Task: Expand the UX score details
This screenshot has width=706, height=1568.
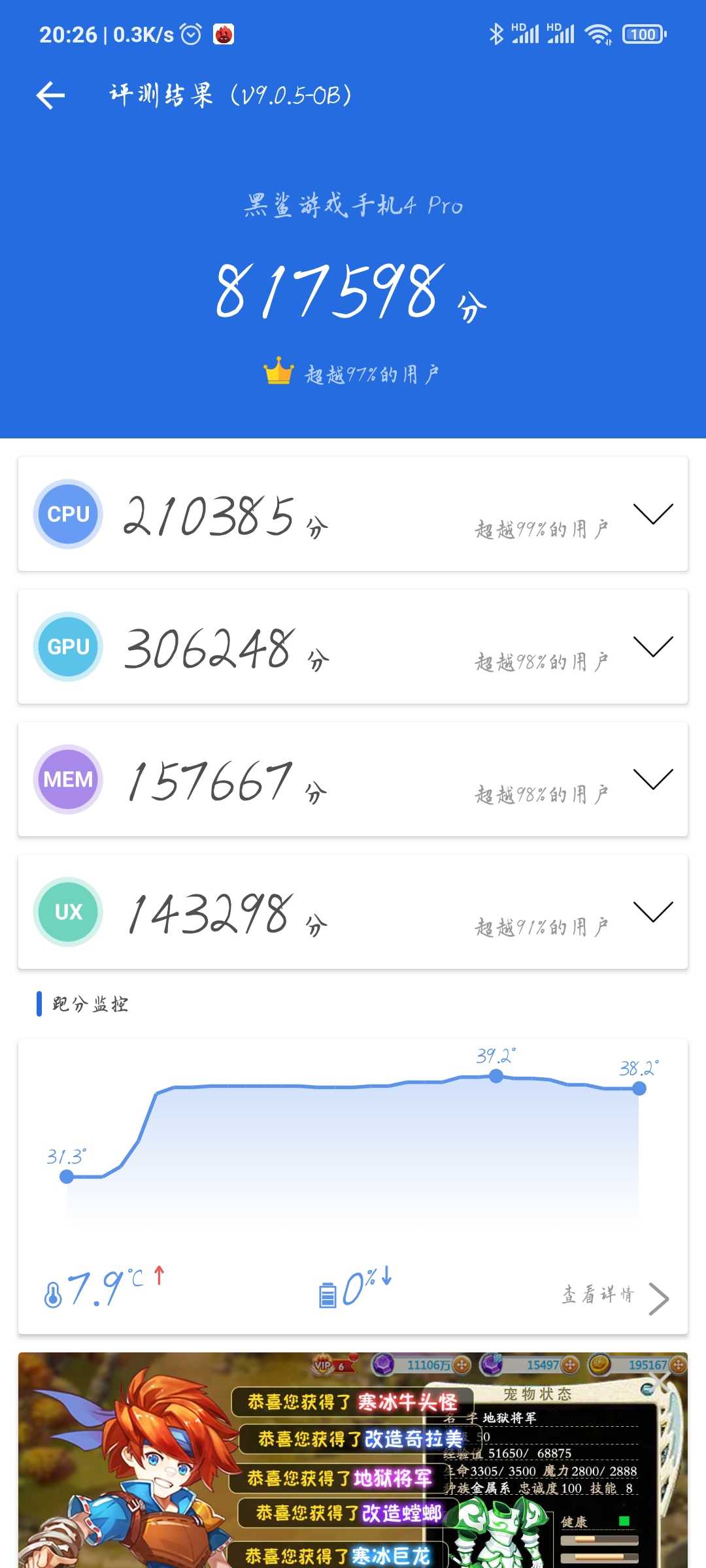Action: tap(653, 912)
